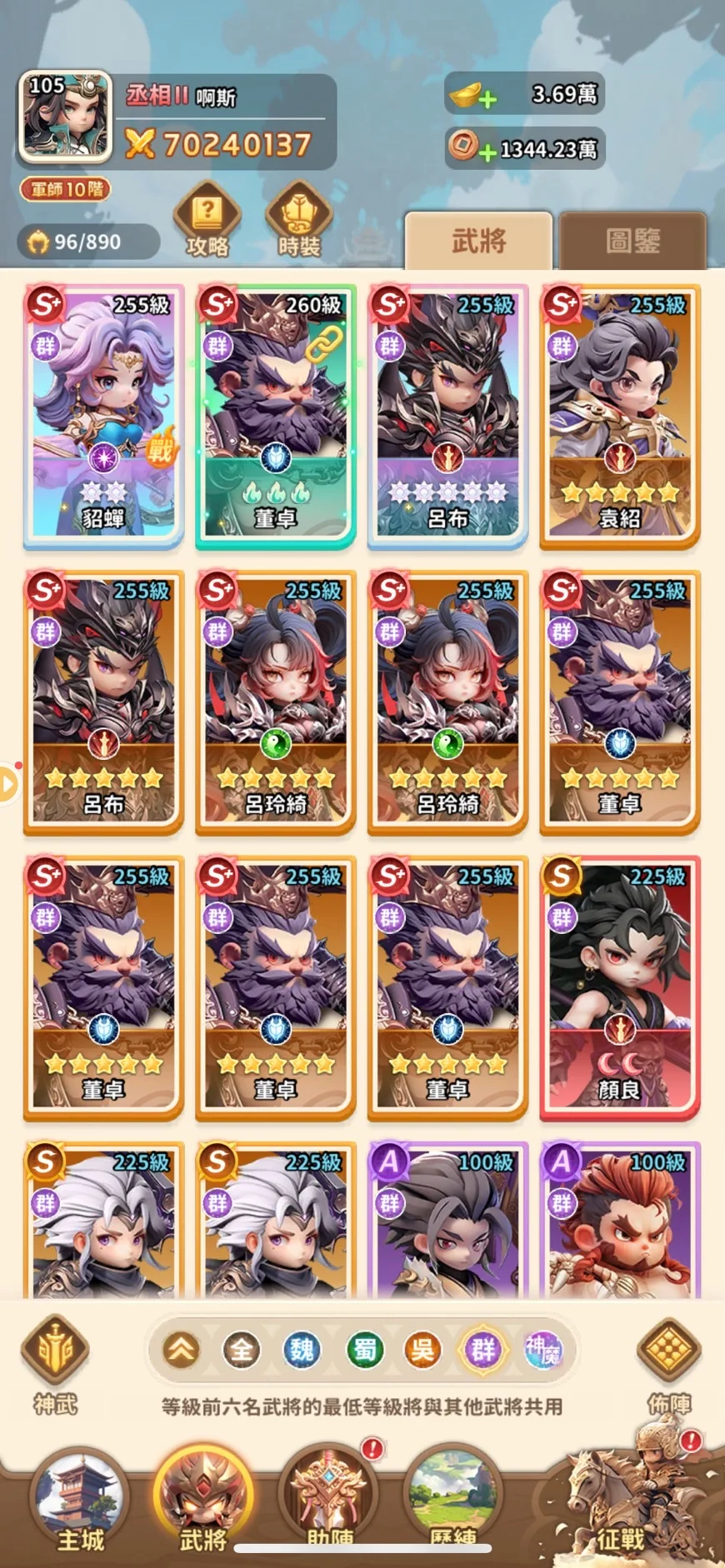Open the 時裝 costume menu

[x=298, y=218]
